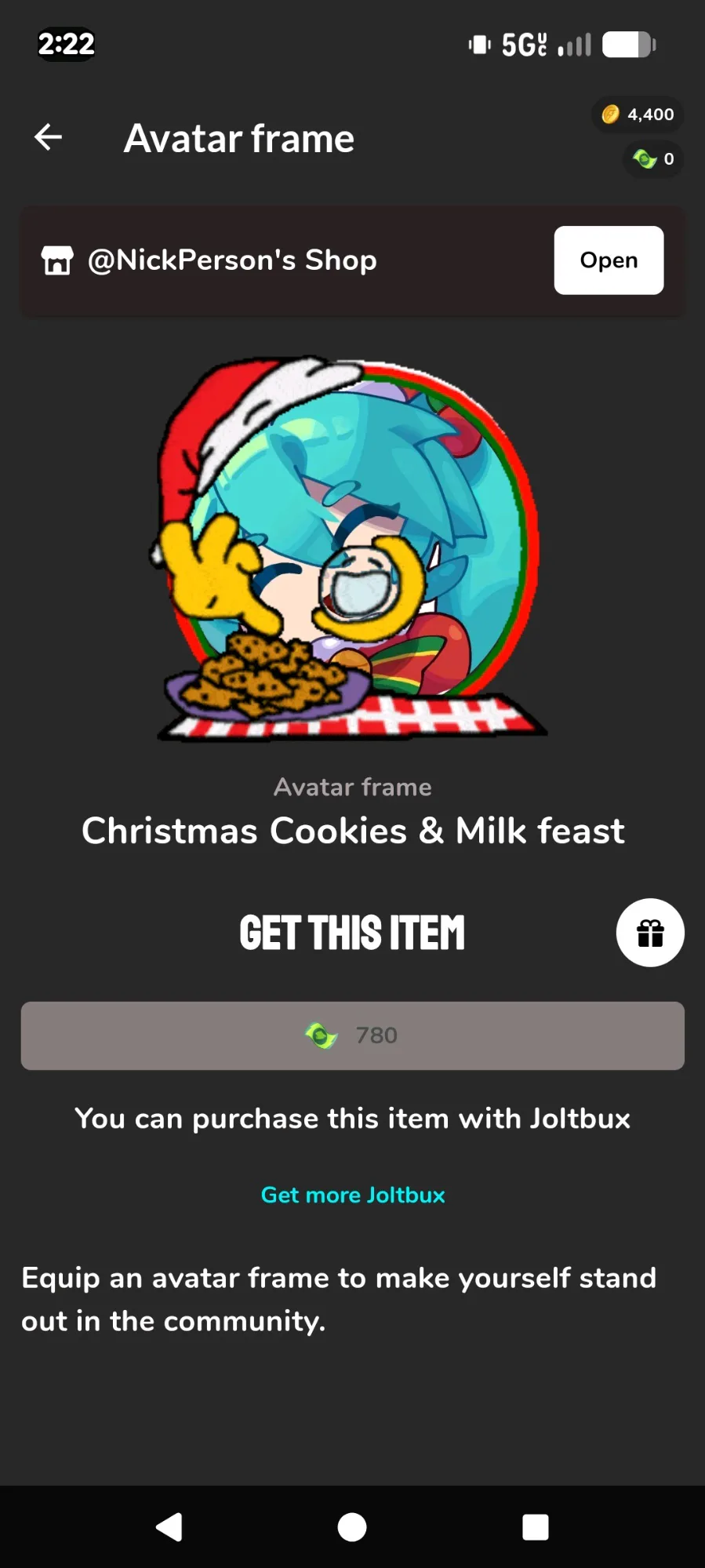Buy the item for 780 Joltbux

coord(352,1035)
